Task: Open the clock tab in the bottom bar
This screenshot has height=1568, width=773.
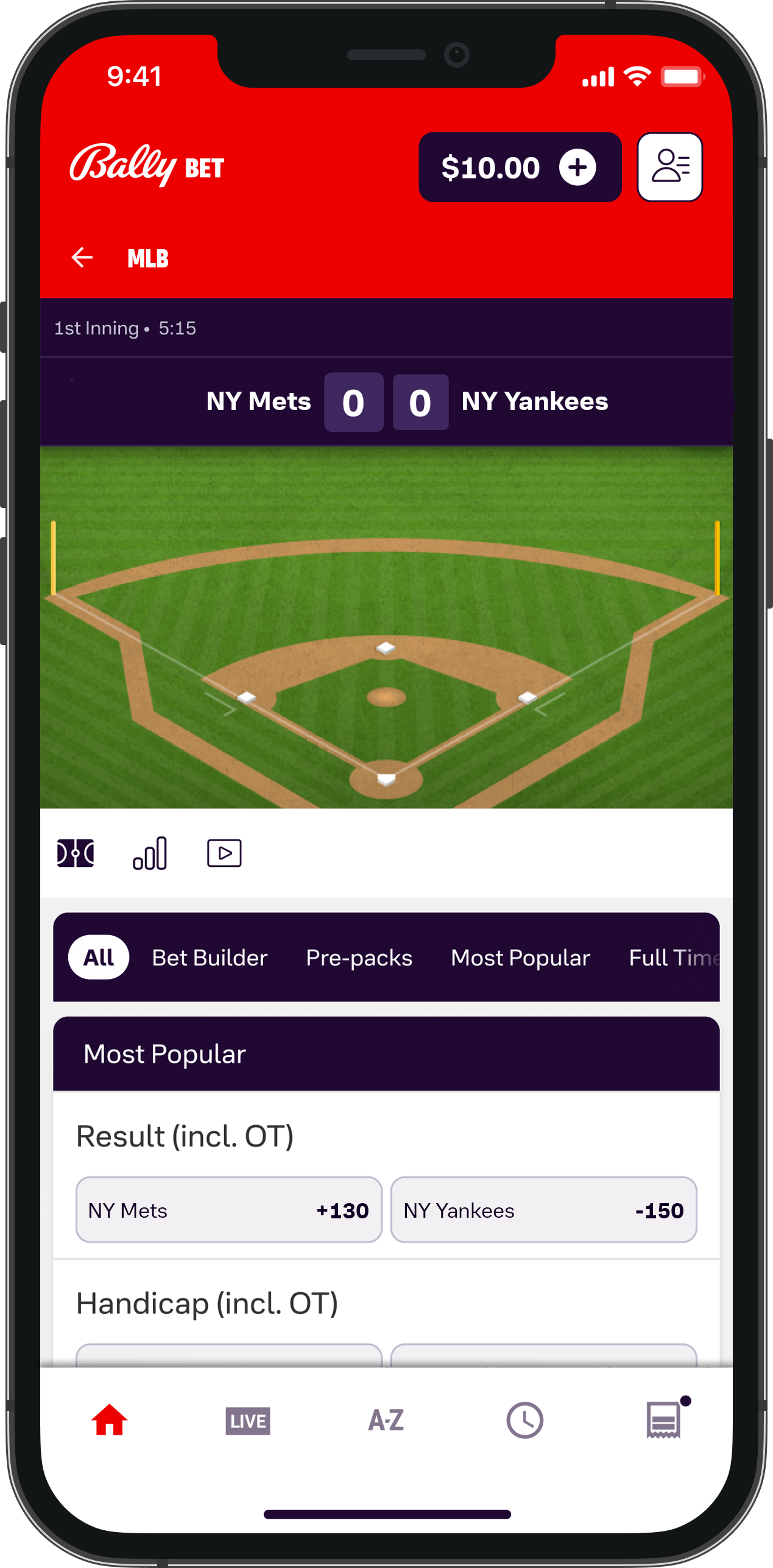Action: tap(524, 1421)
